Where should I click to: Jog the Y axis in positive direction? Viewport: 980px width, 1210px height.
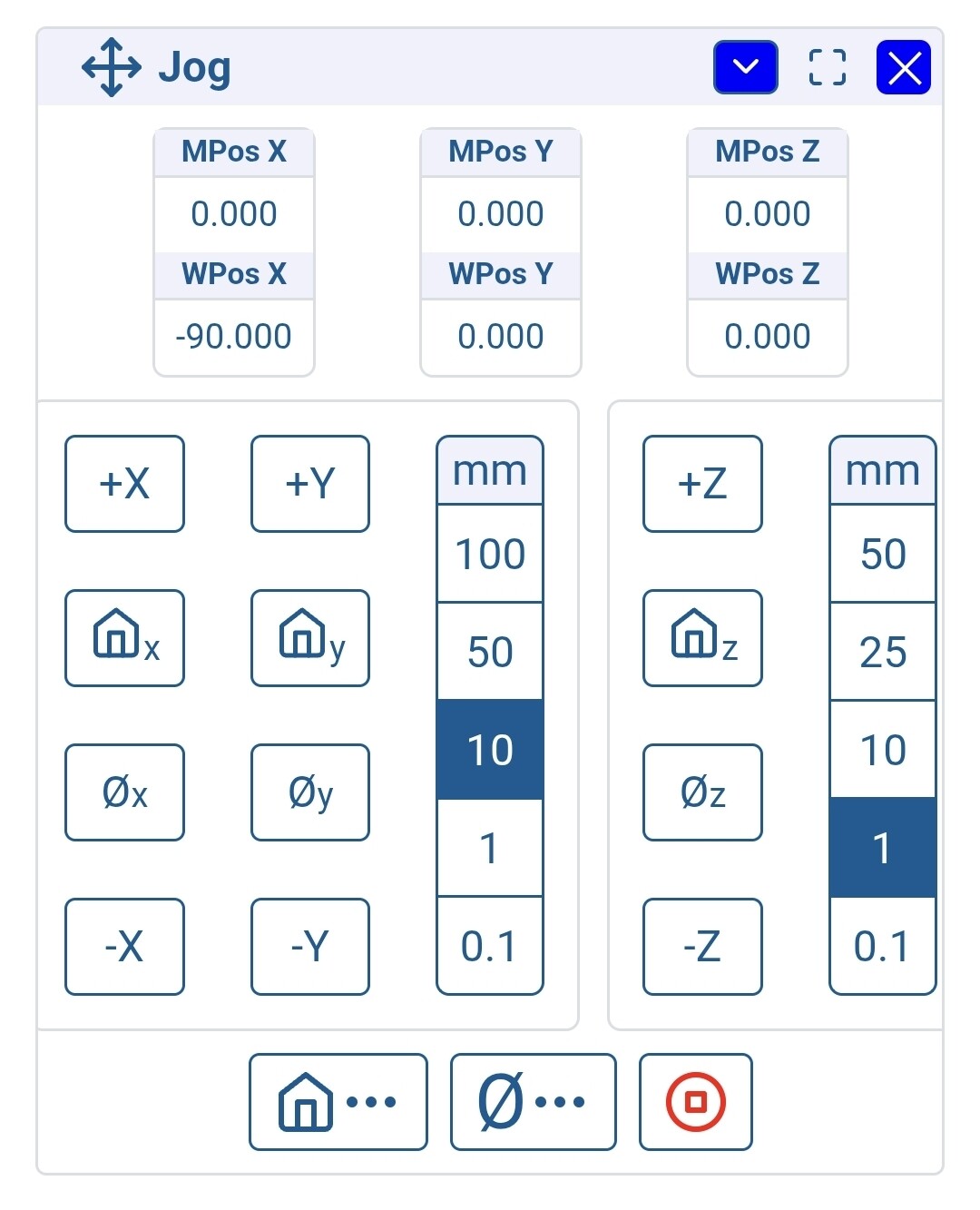[310, 484]
